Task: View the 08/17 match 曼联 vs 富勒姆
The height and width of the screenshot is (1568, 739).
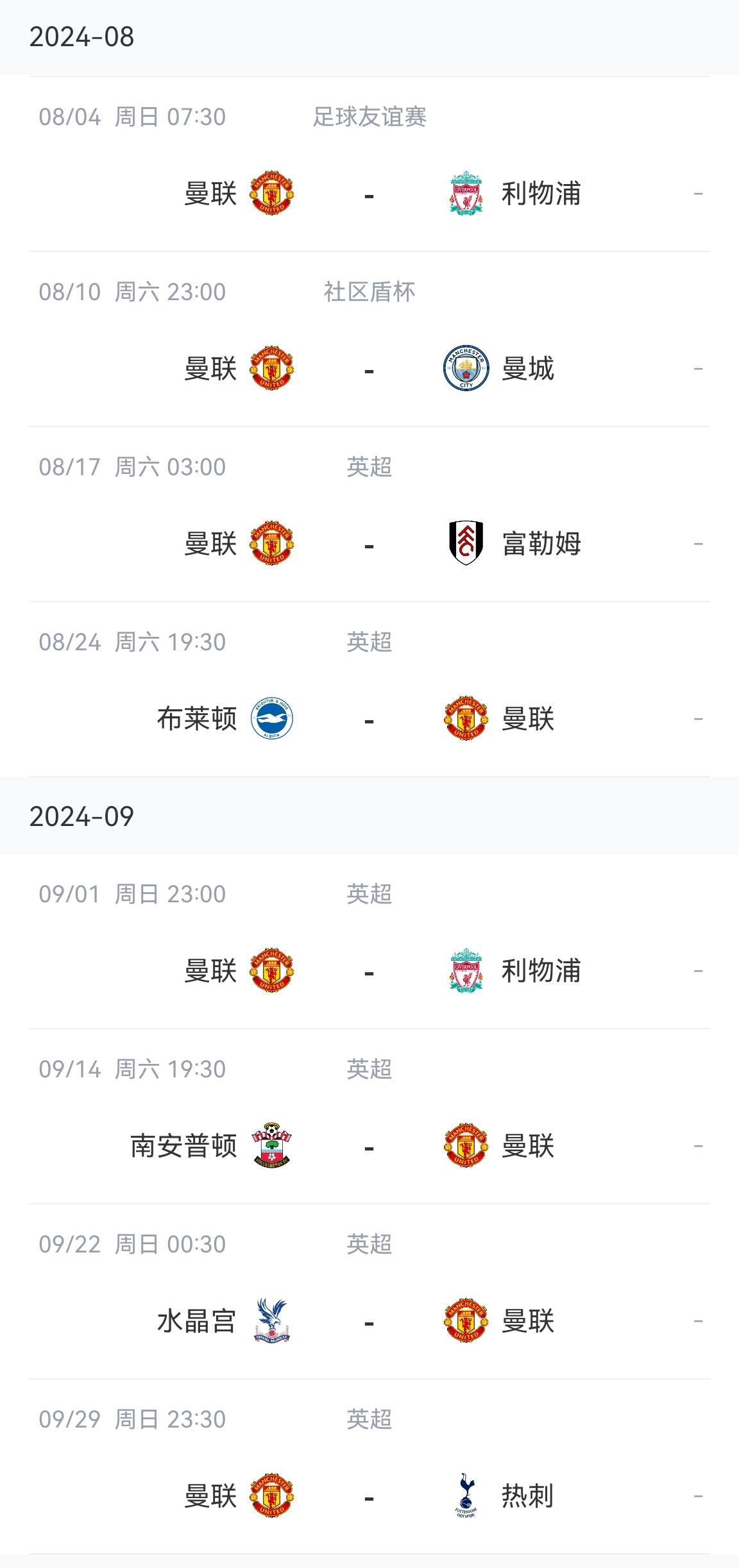Action: coord(369,514)
